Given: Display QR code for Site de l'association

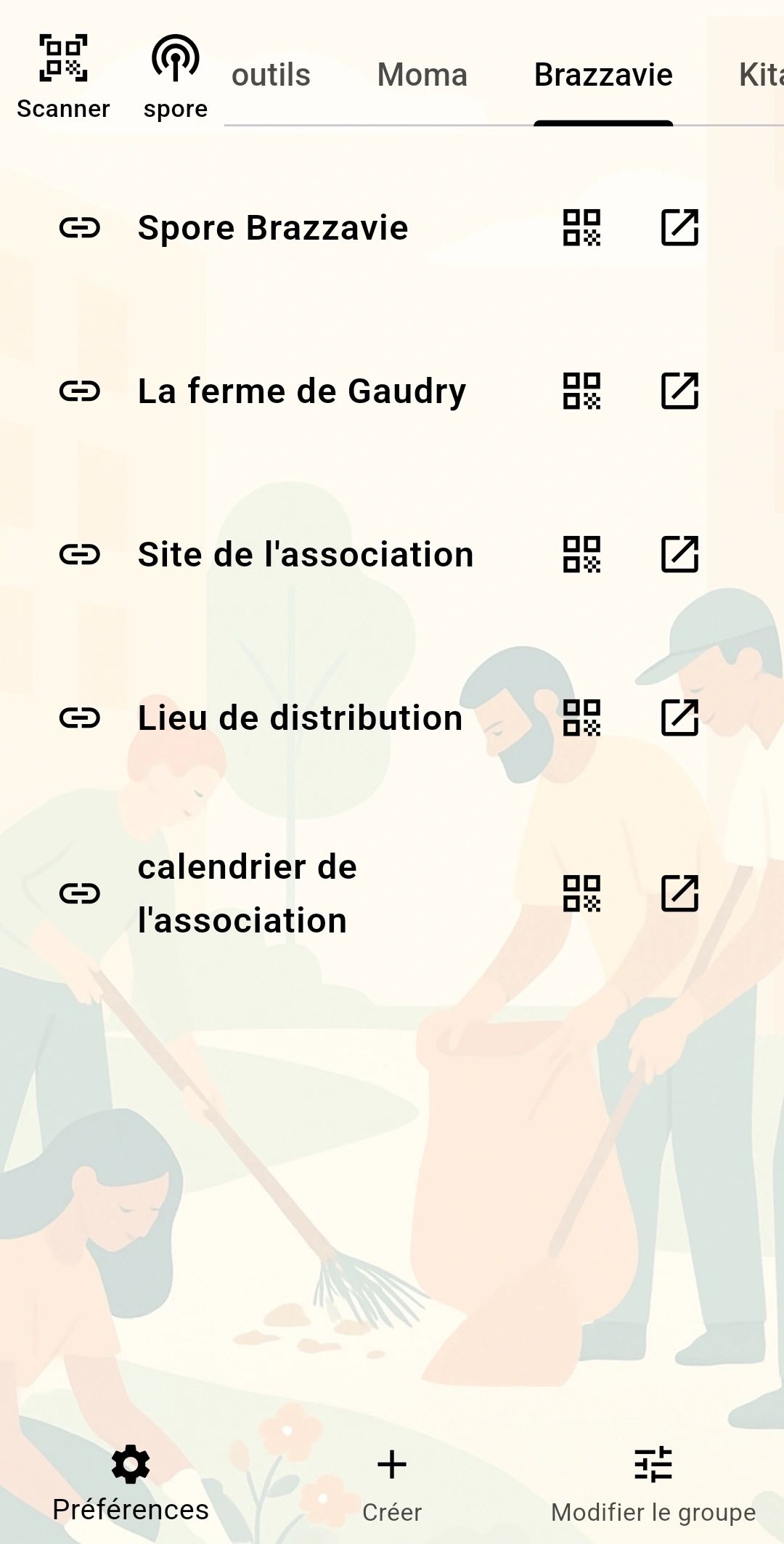Looking at the screenshot, I should click(x=581, y=555).
